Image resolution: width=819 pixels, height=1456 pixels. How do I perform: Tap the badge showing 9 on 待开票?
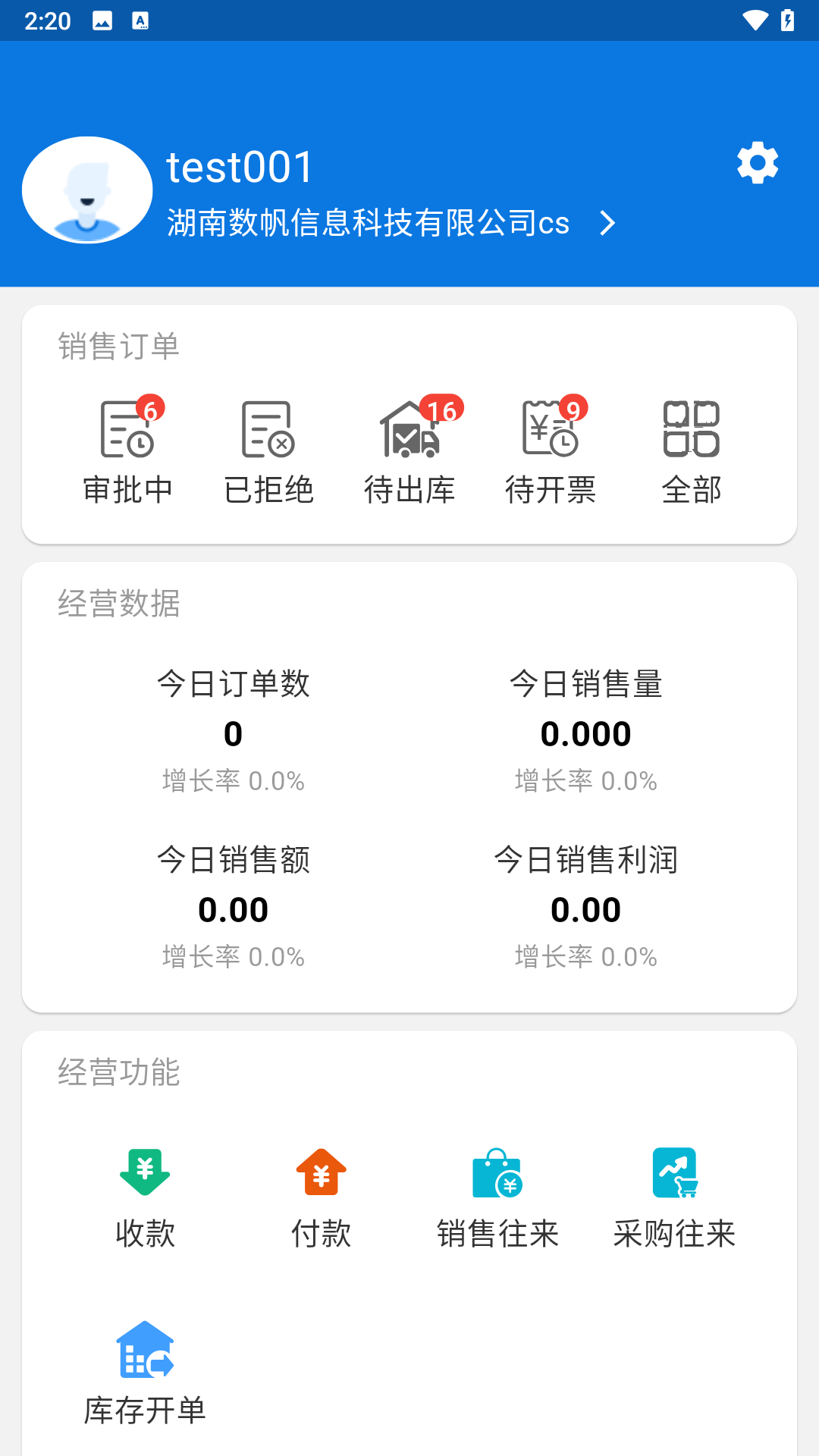tap(573, 410)
